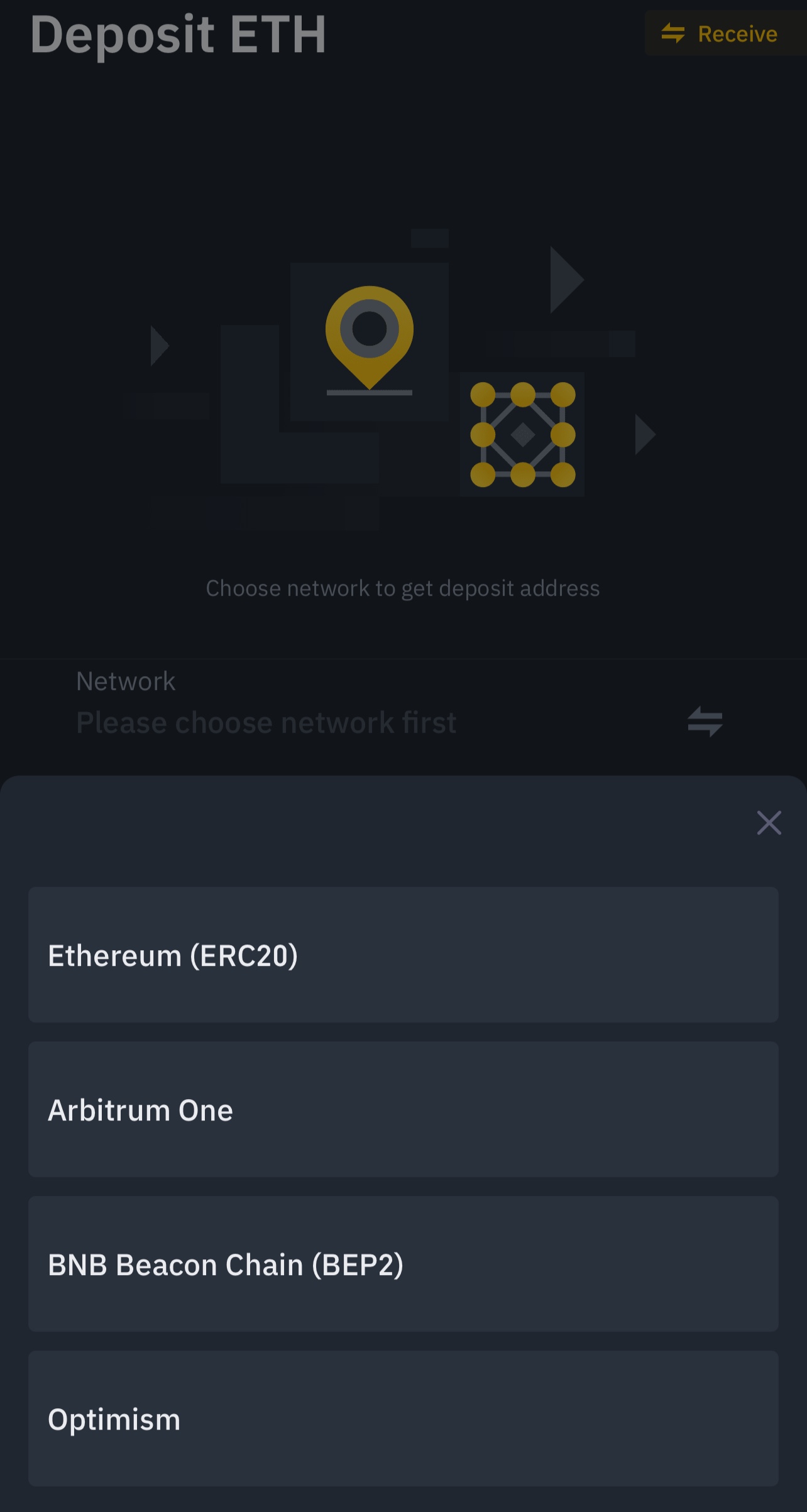Open the Network switch icon
807x1512 pixels.
(705, 721)
